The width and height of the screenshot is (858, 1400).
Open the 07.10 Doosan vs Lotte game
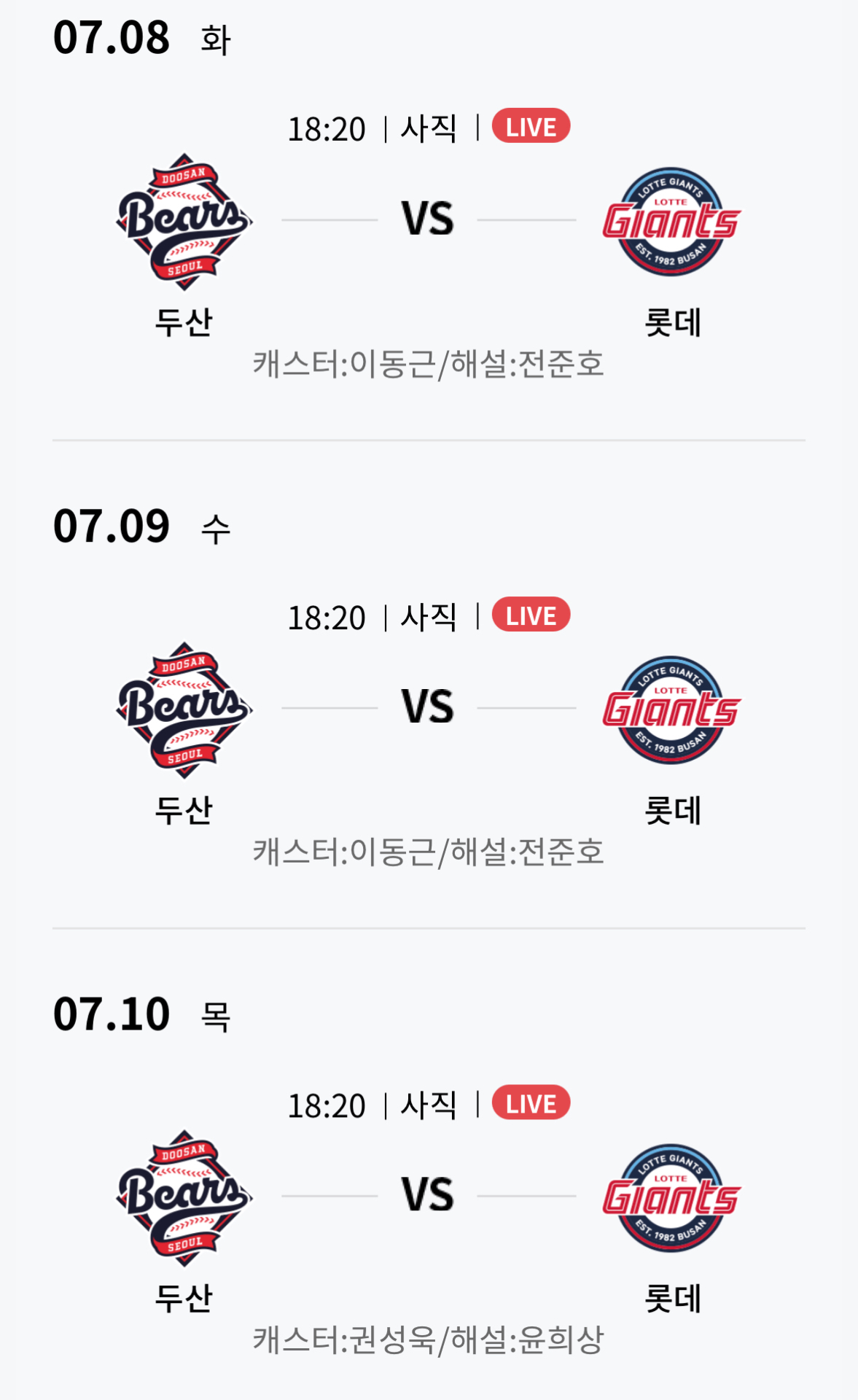428,1195
